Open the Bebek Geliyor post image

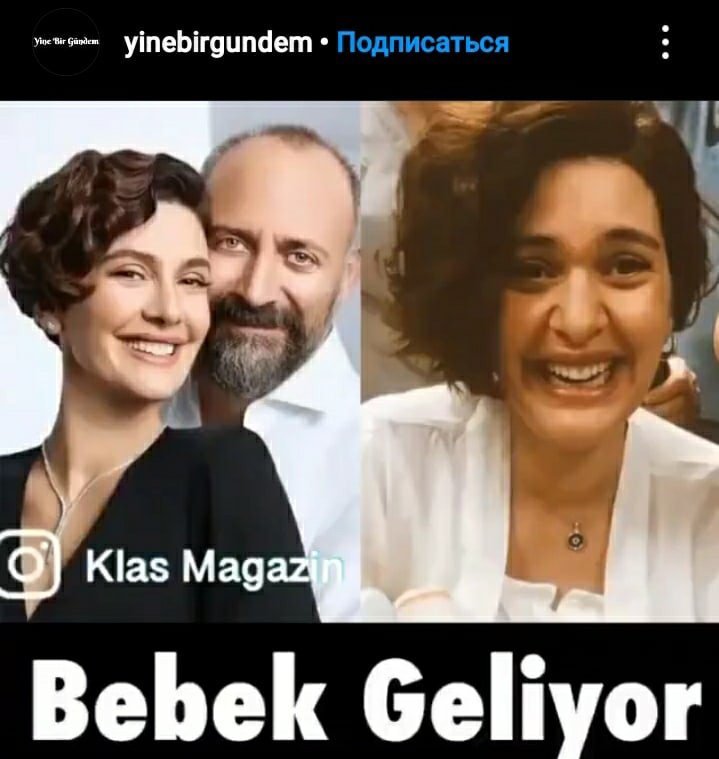(x=359, y=430)
